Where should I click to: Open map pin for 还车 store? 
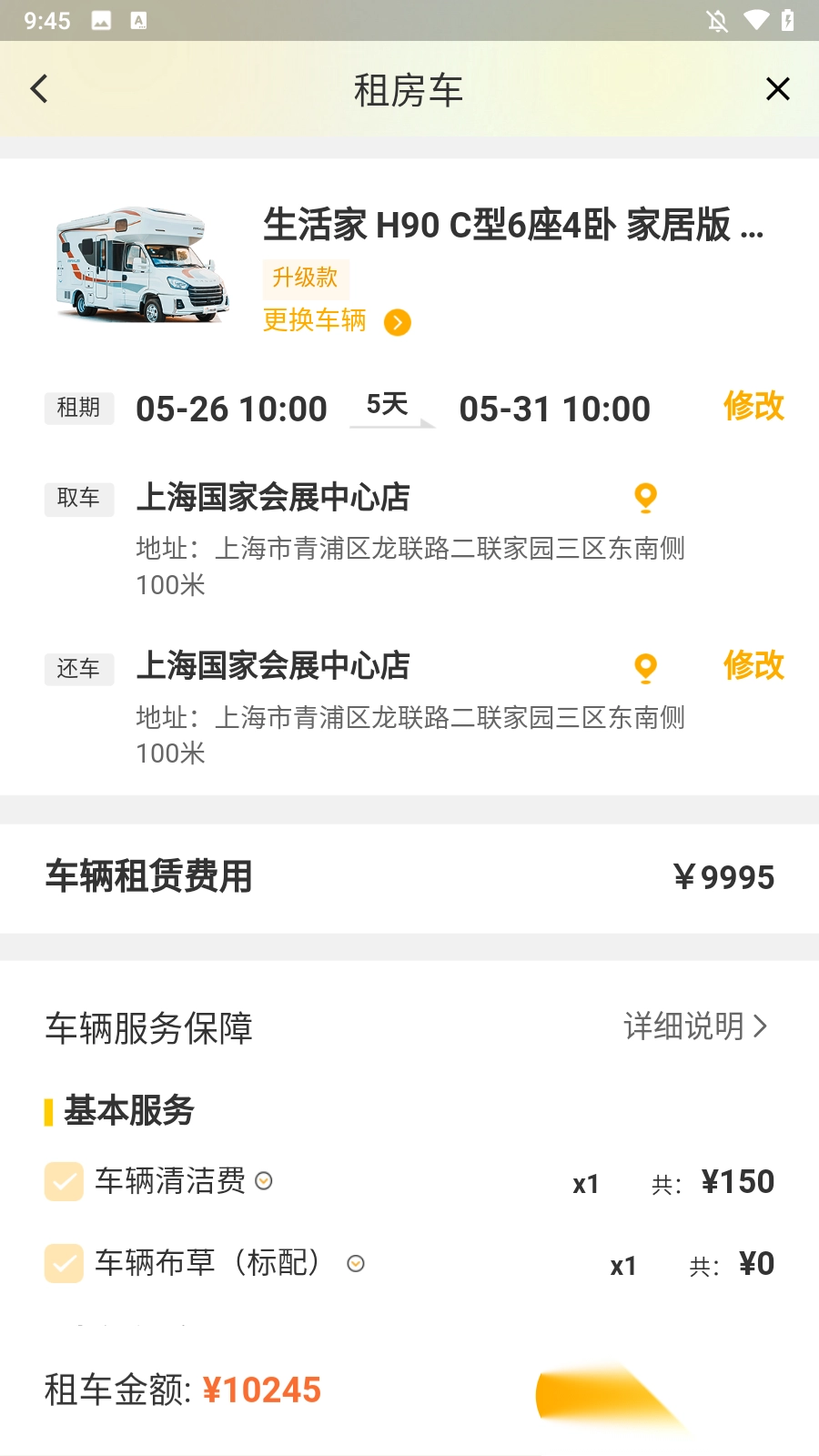[645, 668]
